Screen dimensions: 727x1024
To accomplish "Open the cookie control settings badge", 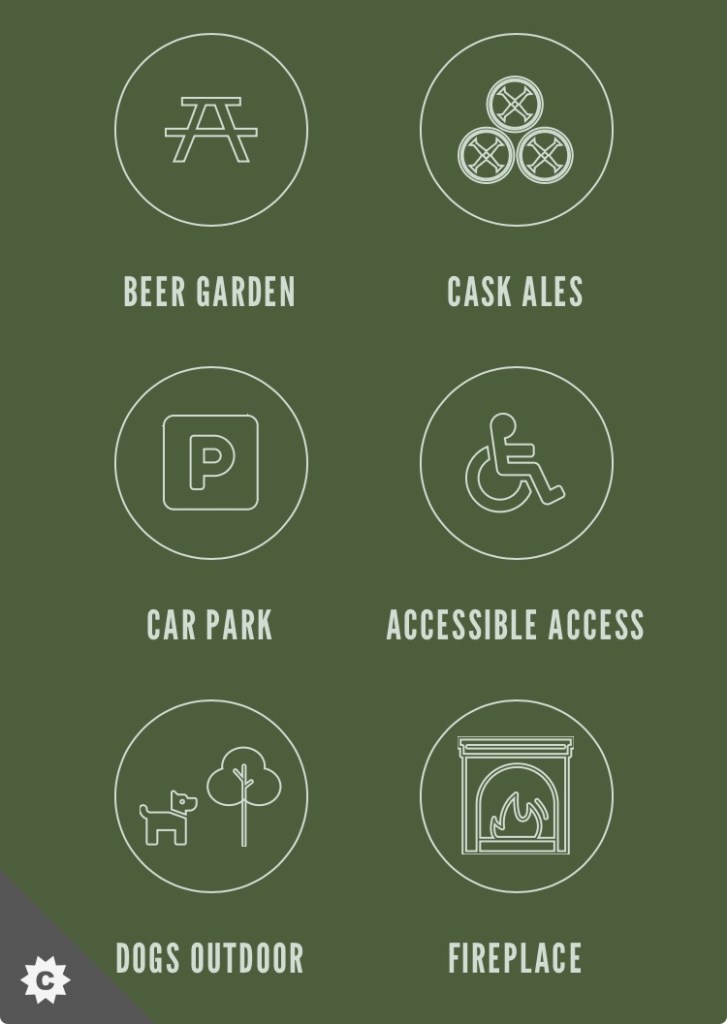I will pyautogui.click(x=44, y=980).
